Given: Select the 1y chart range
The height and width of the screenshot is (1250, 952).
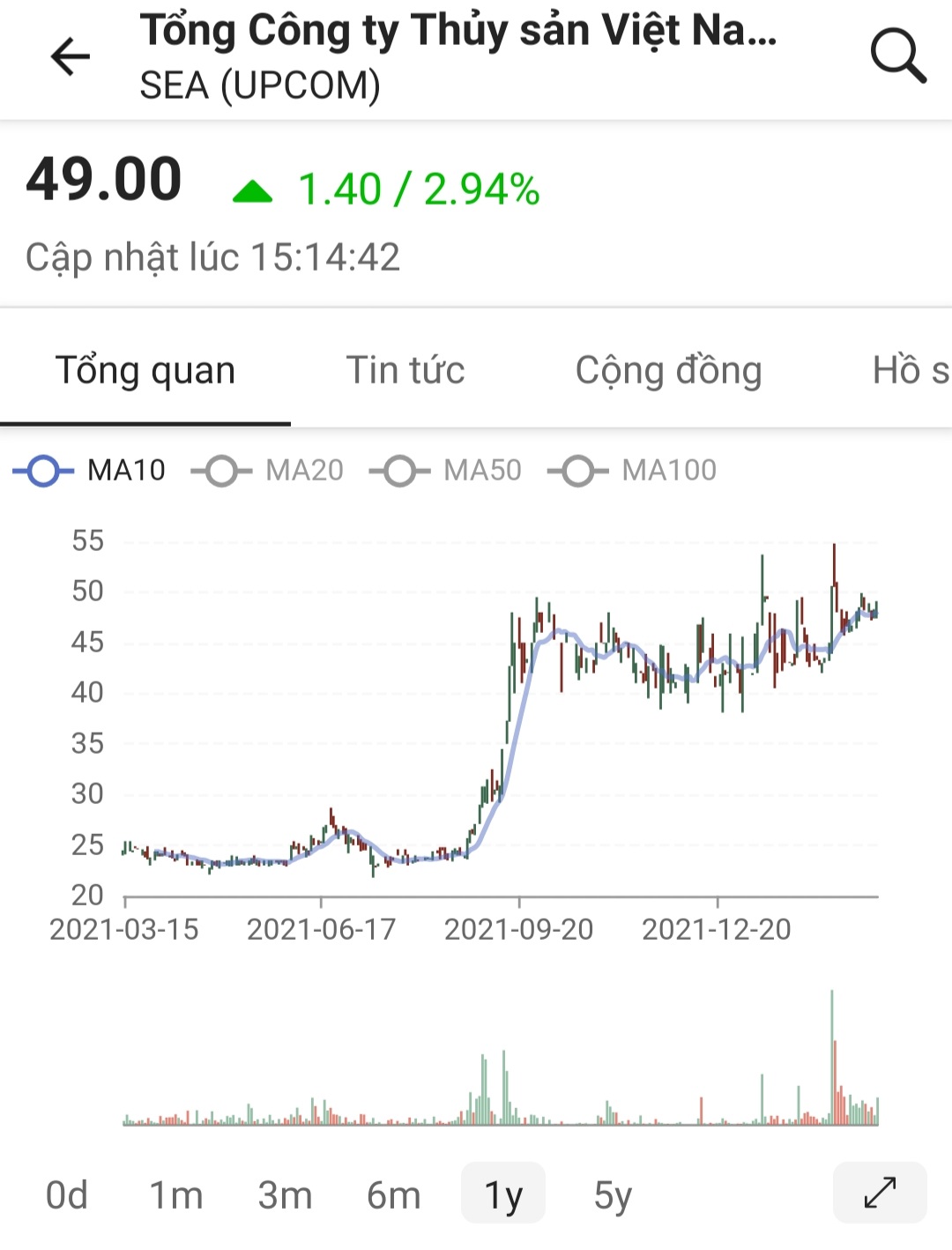Looking at the screenshot, I should coord(503,1195).
